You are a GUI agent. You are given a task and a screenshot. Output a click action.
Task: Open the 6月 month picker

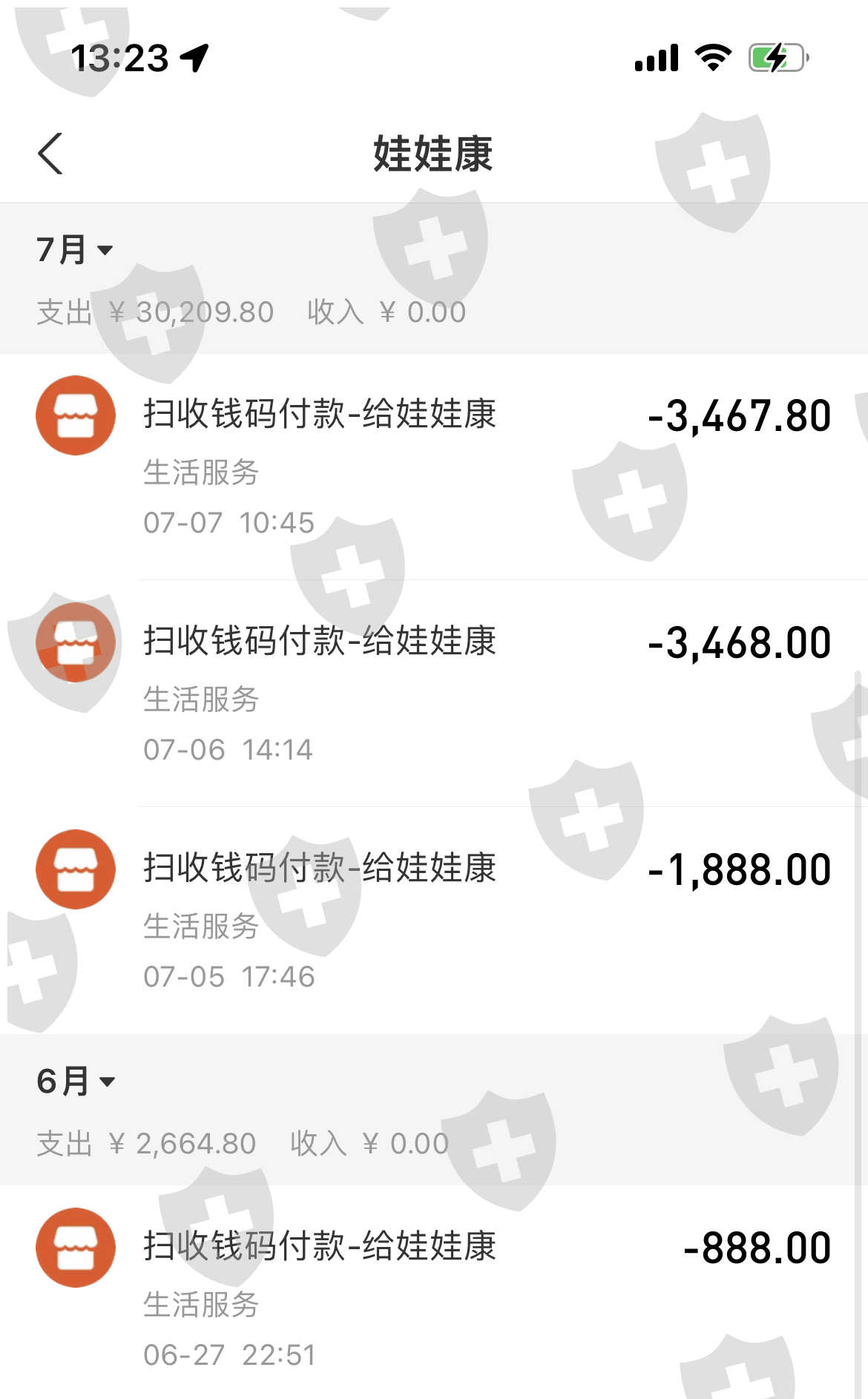click(x=75, y=1082)
